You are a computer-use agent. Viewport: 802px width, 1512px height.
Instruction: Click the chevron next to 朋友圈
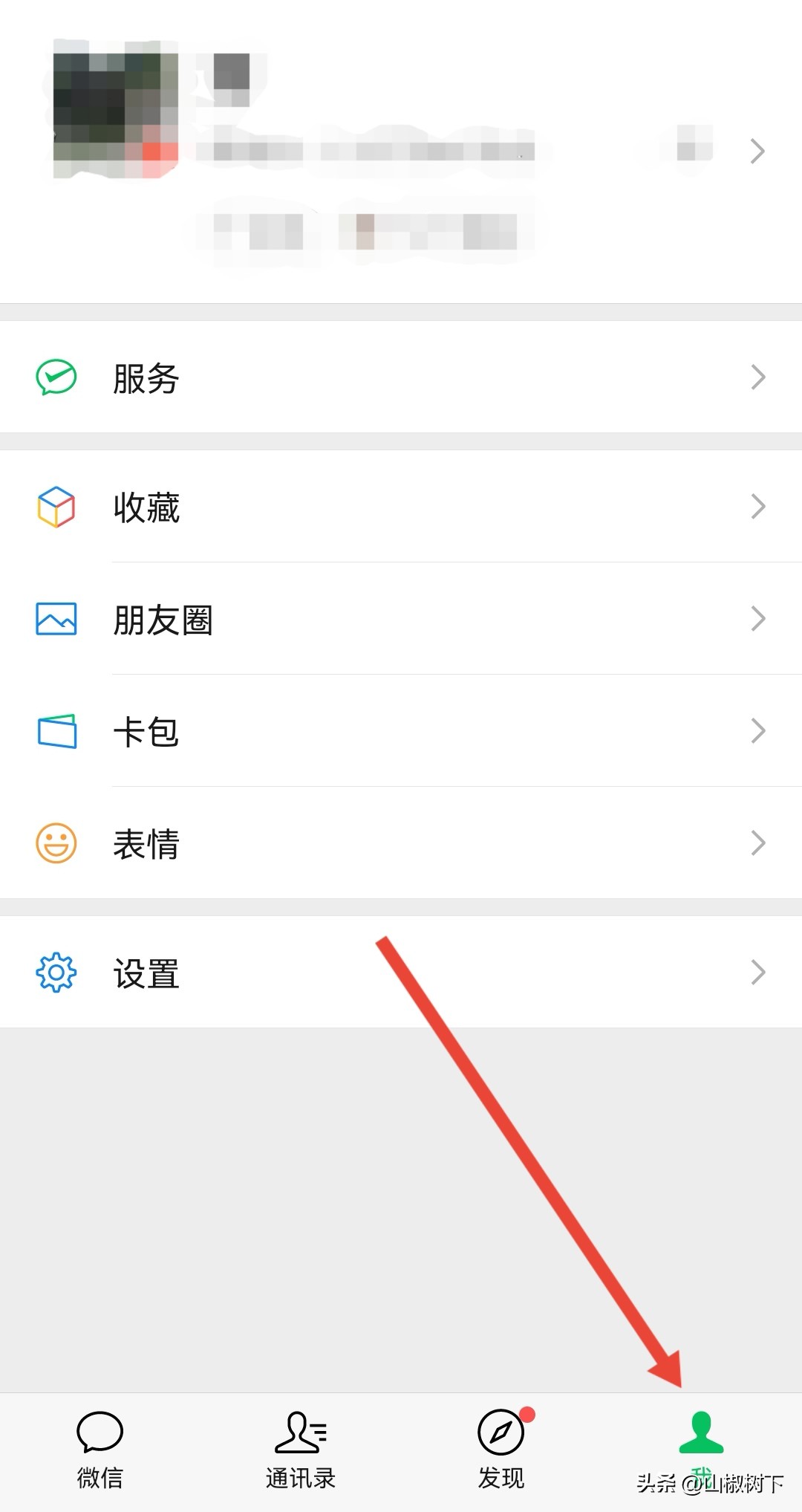coord(757,617)
